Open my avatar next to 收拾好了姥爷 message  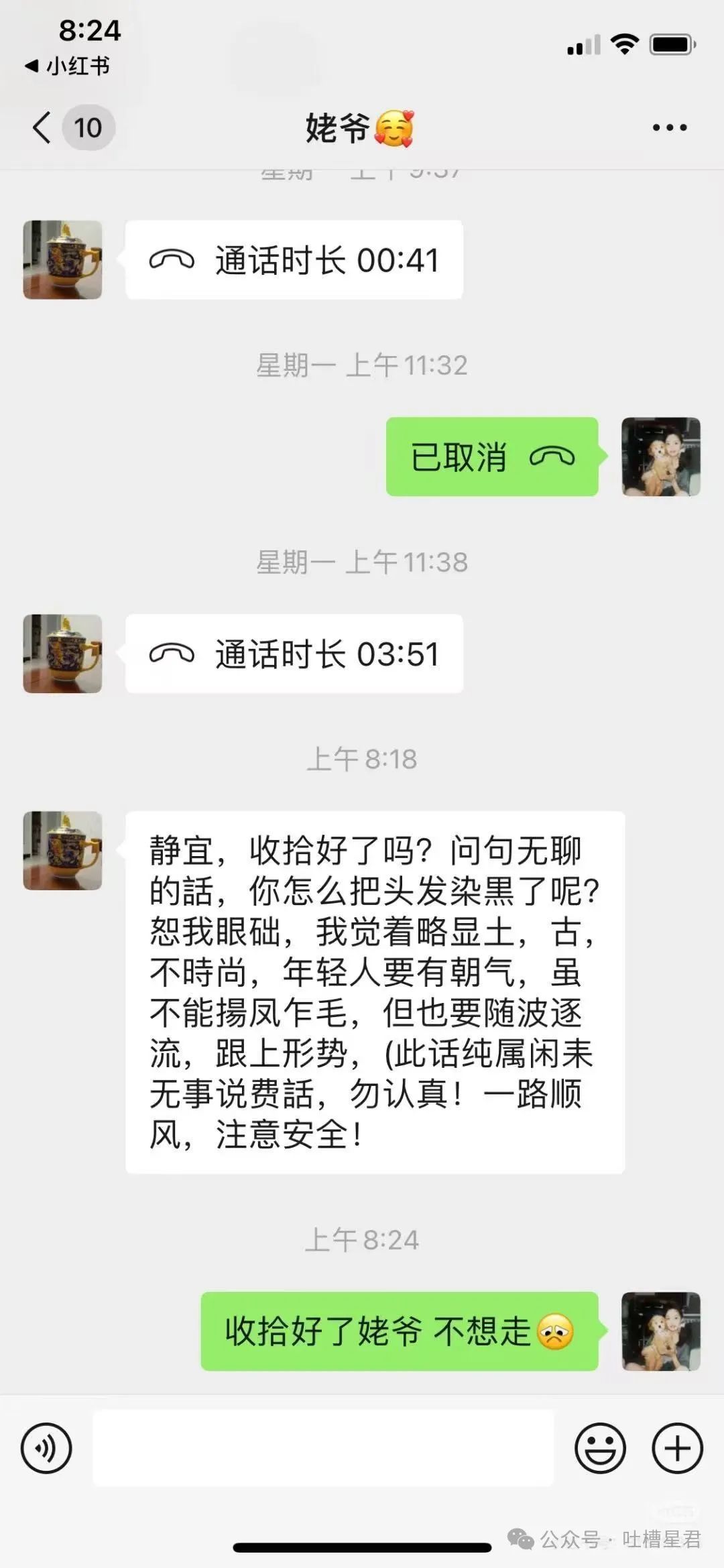click(661, 1331)
